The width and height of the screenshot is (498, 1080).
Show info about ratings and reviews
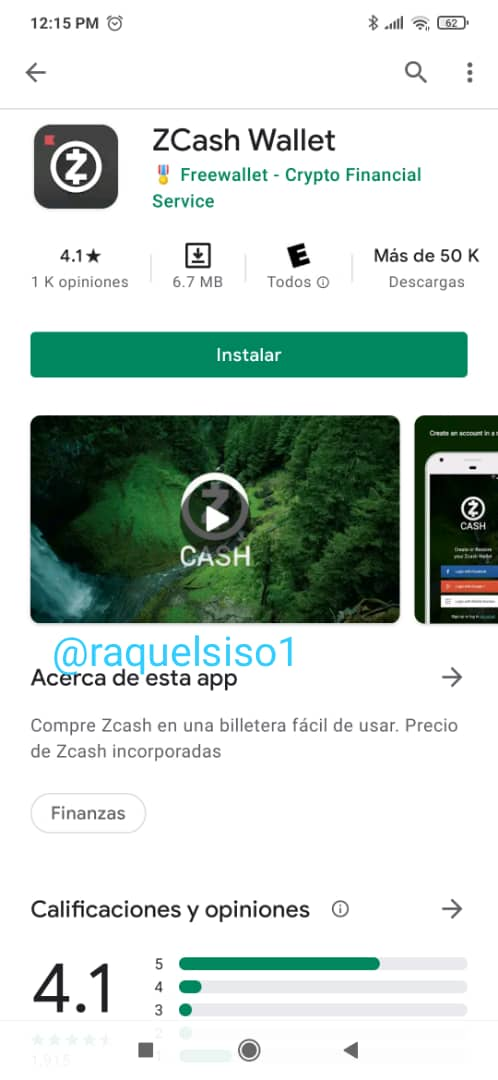pos(340,909)
